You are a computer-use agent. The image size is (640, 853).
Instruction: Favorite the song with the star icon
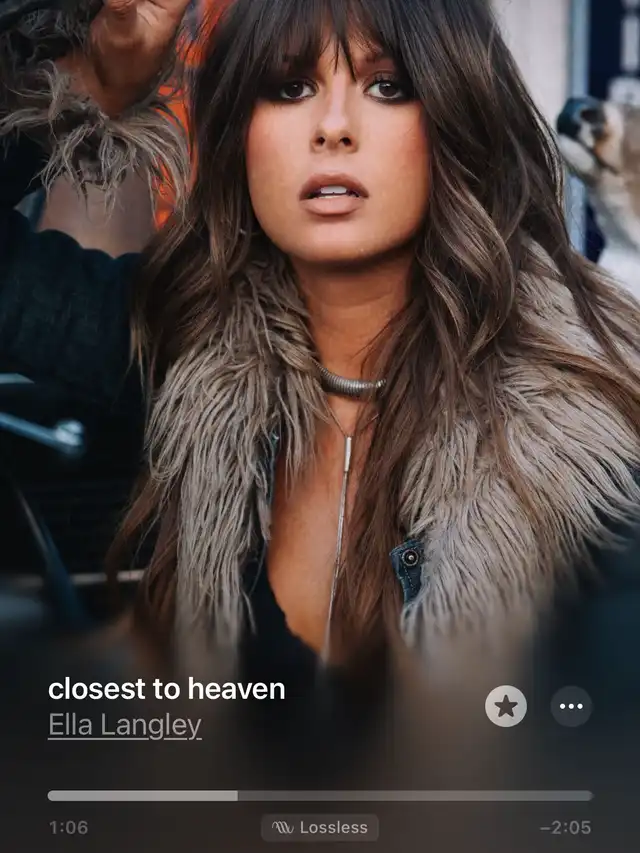[x=506, y=706]
